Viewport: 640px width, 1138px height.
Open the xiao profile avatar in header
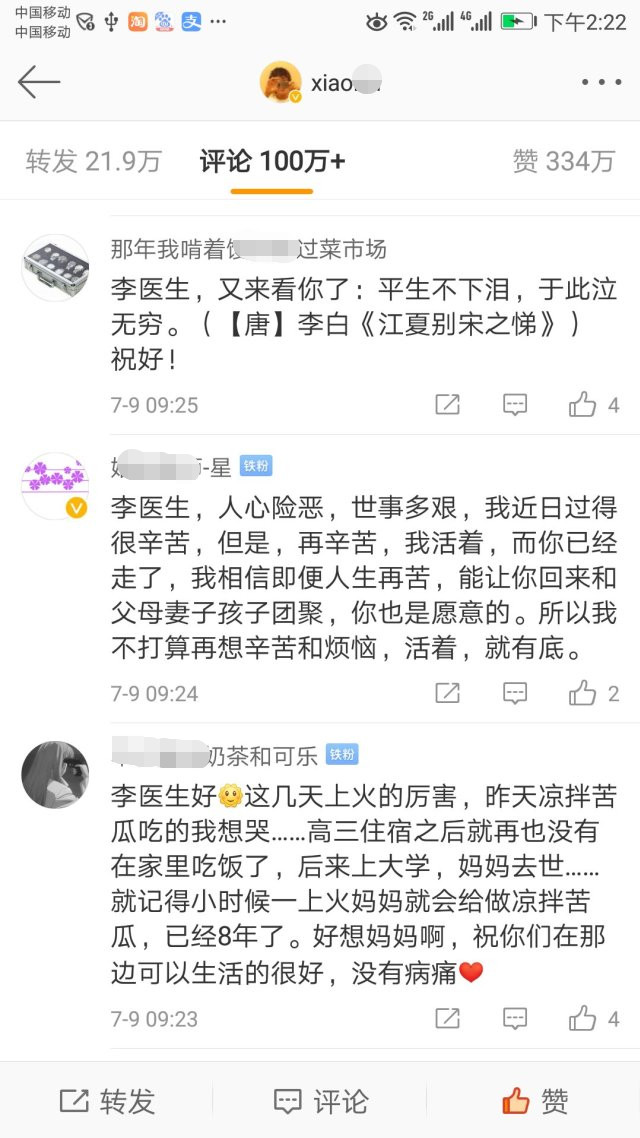click(x=281, y=82)
